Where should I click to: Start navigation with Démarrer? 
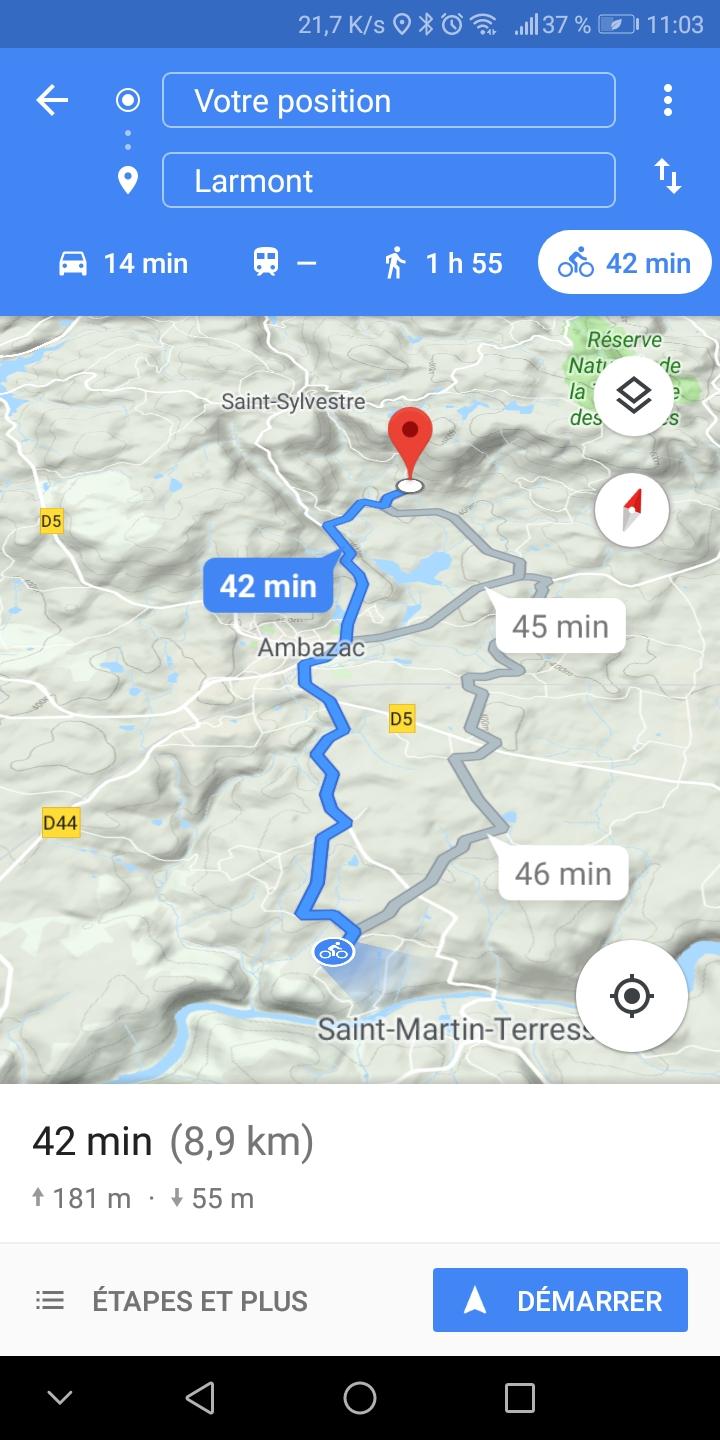coord(560,1300)
